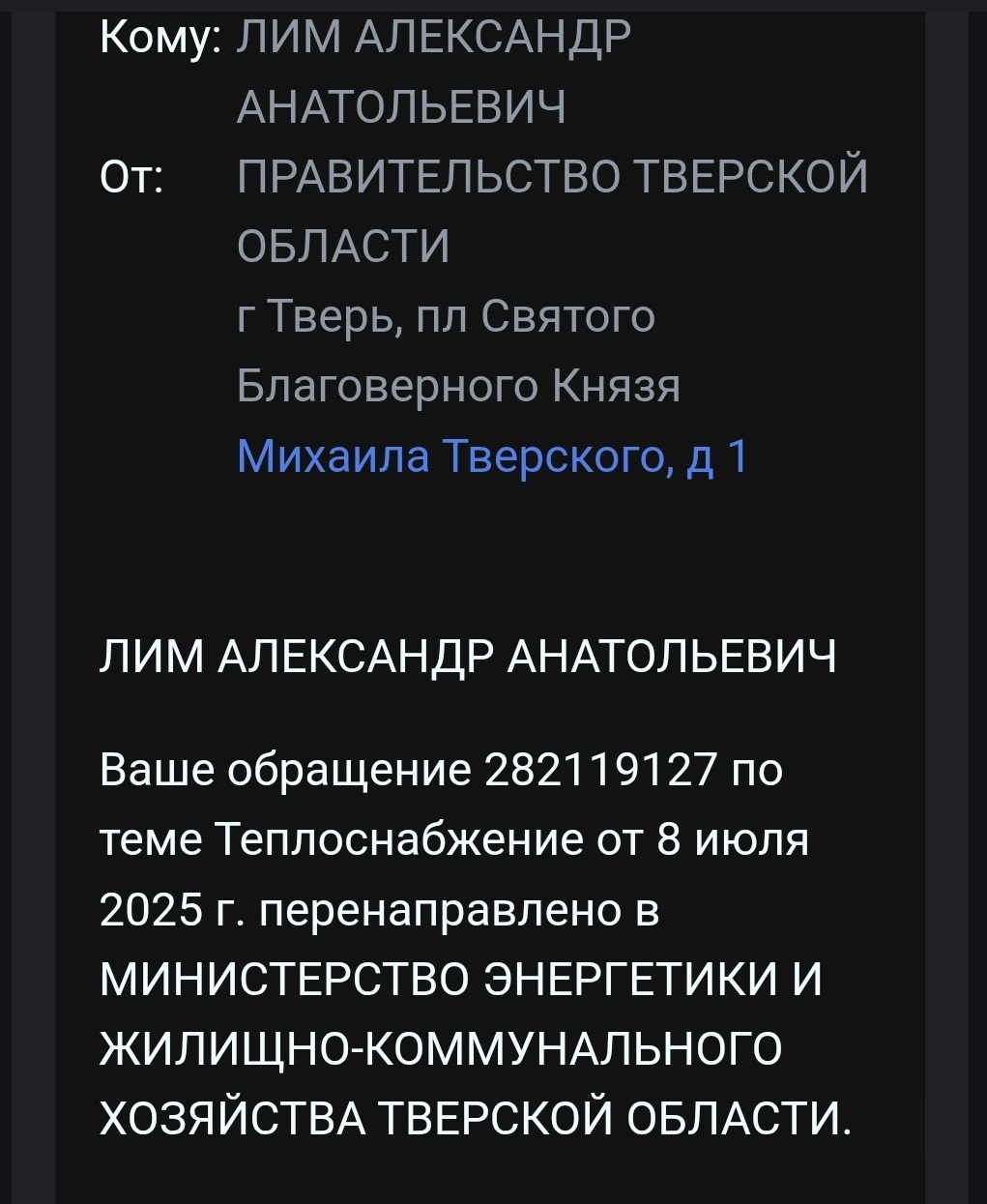Open the address link Михаила Тверского, д 1
This screenshot has height=1204, width=987.
492,456
